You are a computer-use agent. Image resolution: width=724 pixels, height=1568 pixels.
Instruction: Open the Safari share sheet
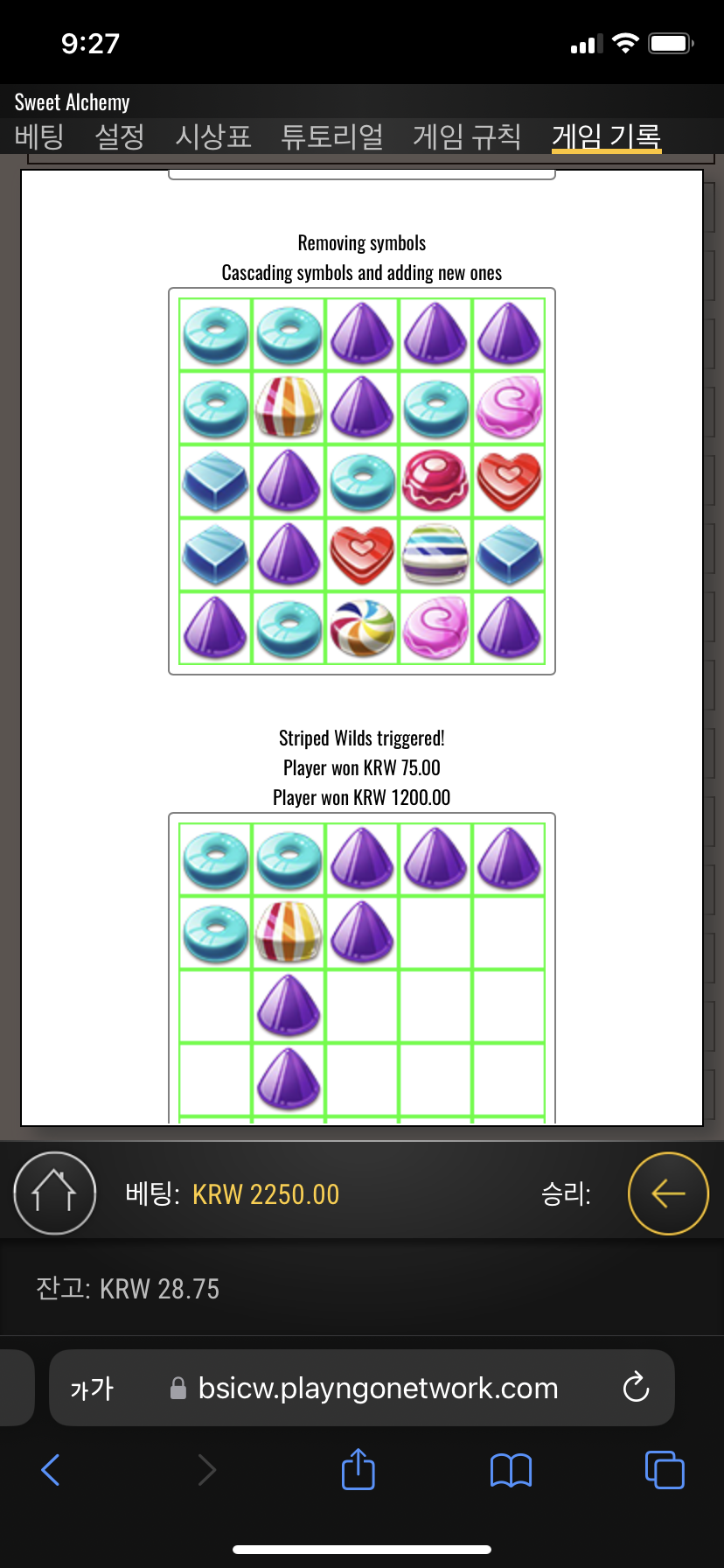358,1469
